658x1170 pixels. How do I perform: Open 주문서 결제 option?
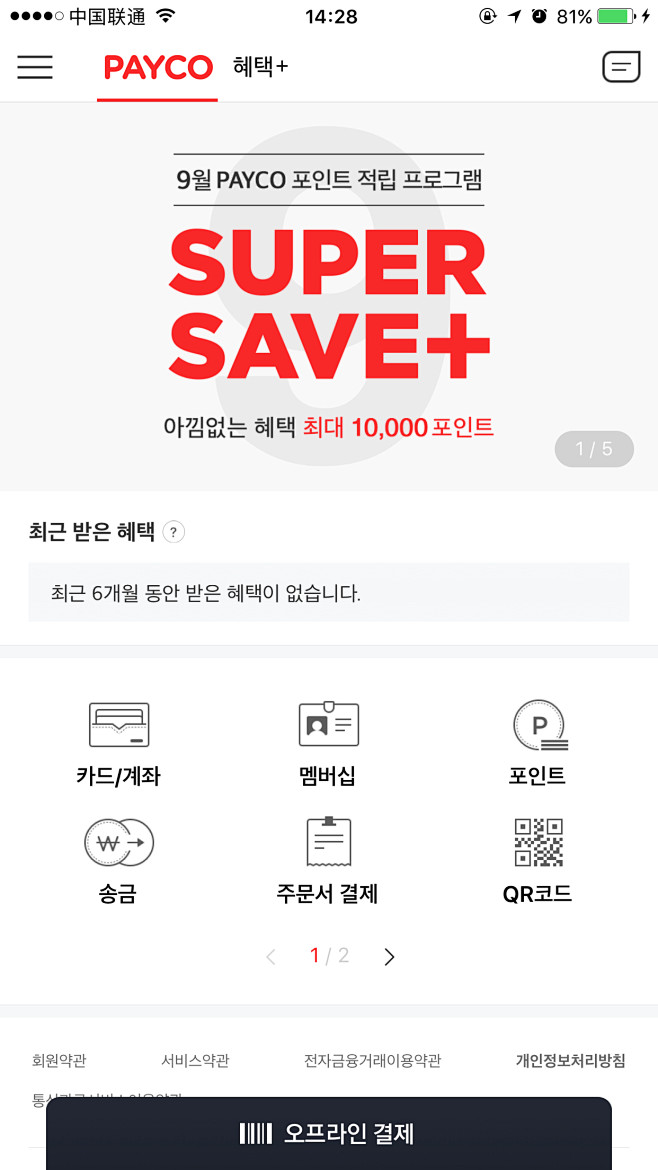pyautogui.click(x=328, y=861)
